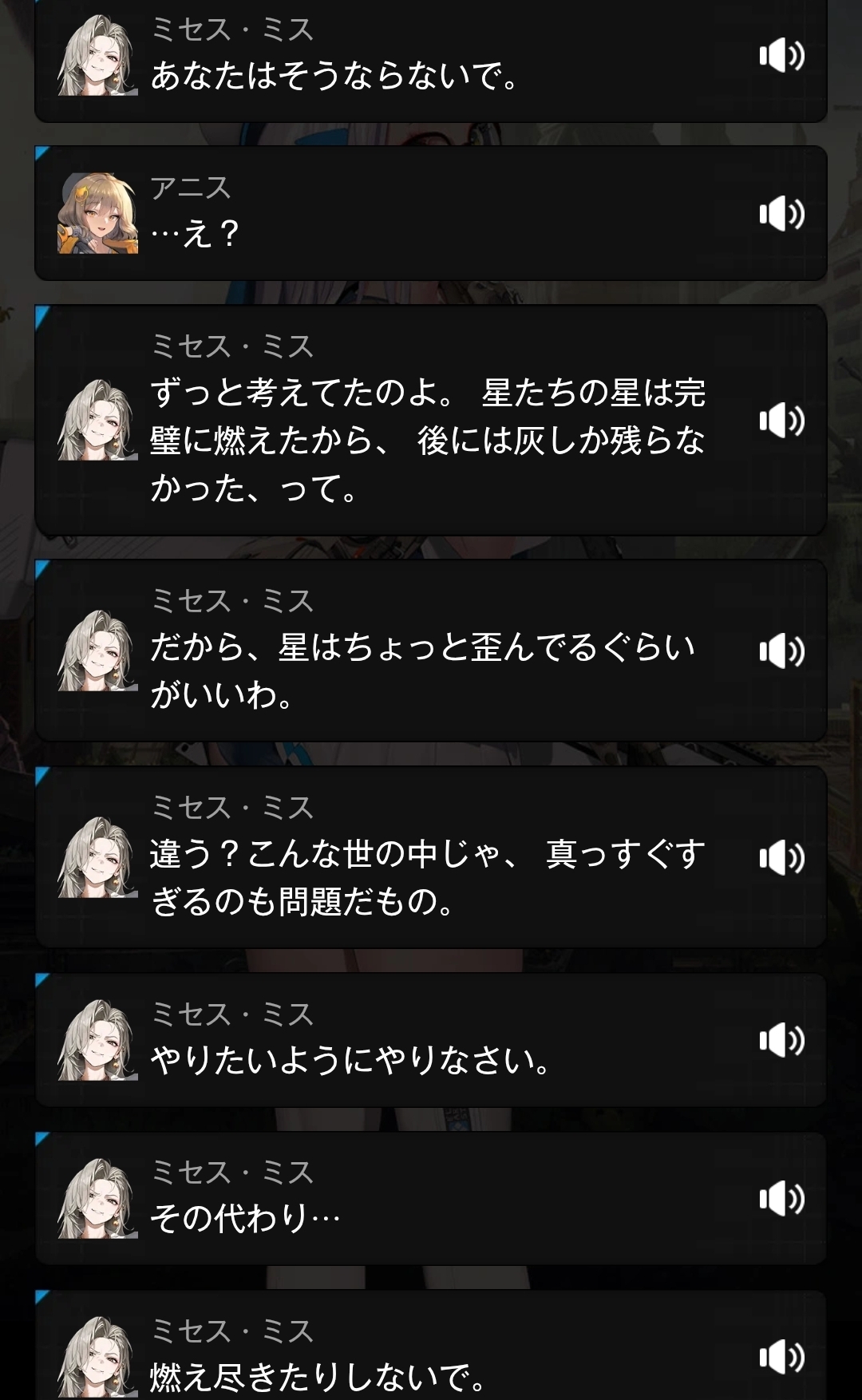The width and height of the screenshot is (862, 1400).
Task: Play audio of 'だから、星はちょっと歪んでる' line
Action: click(781, 651)
